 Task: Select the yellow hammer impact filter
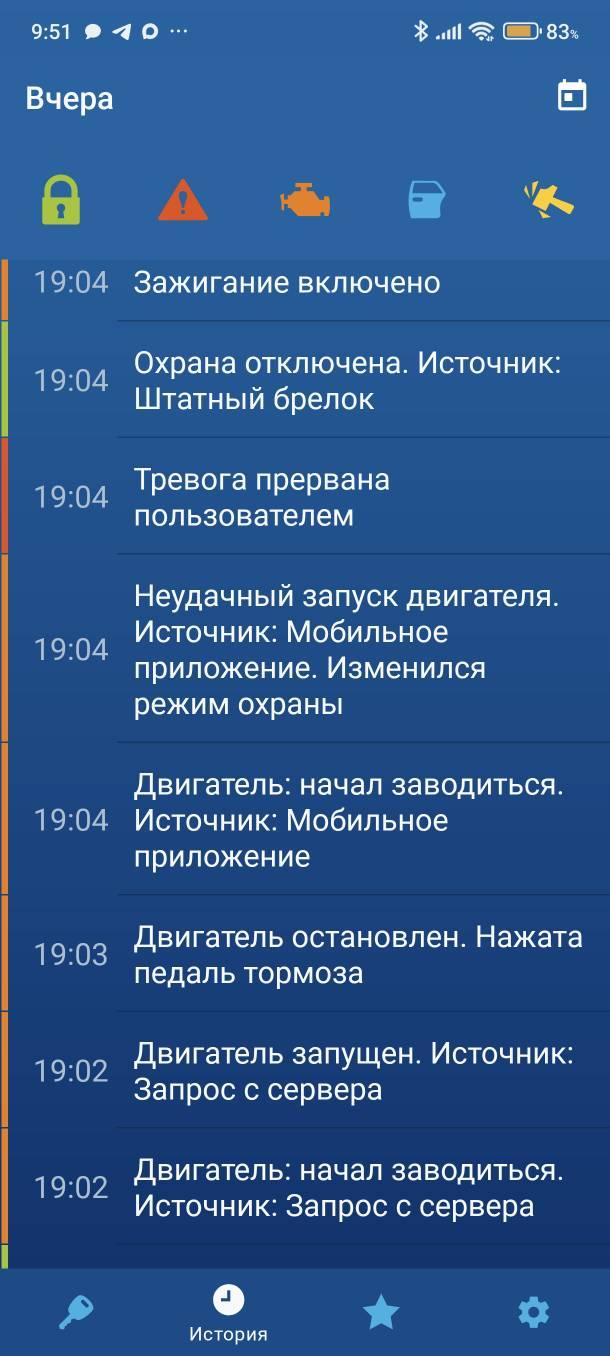click(x=549, y=200)
